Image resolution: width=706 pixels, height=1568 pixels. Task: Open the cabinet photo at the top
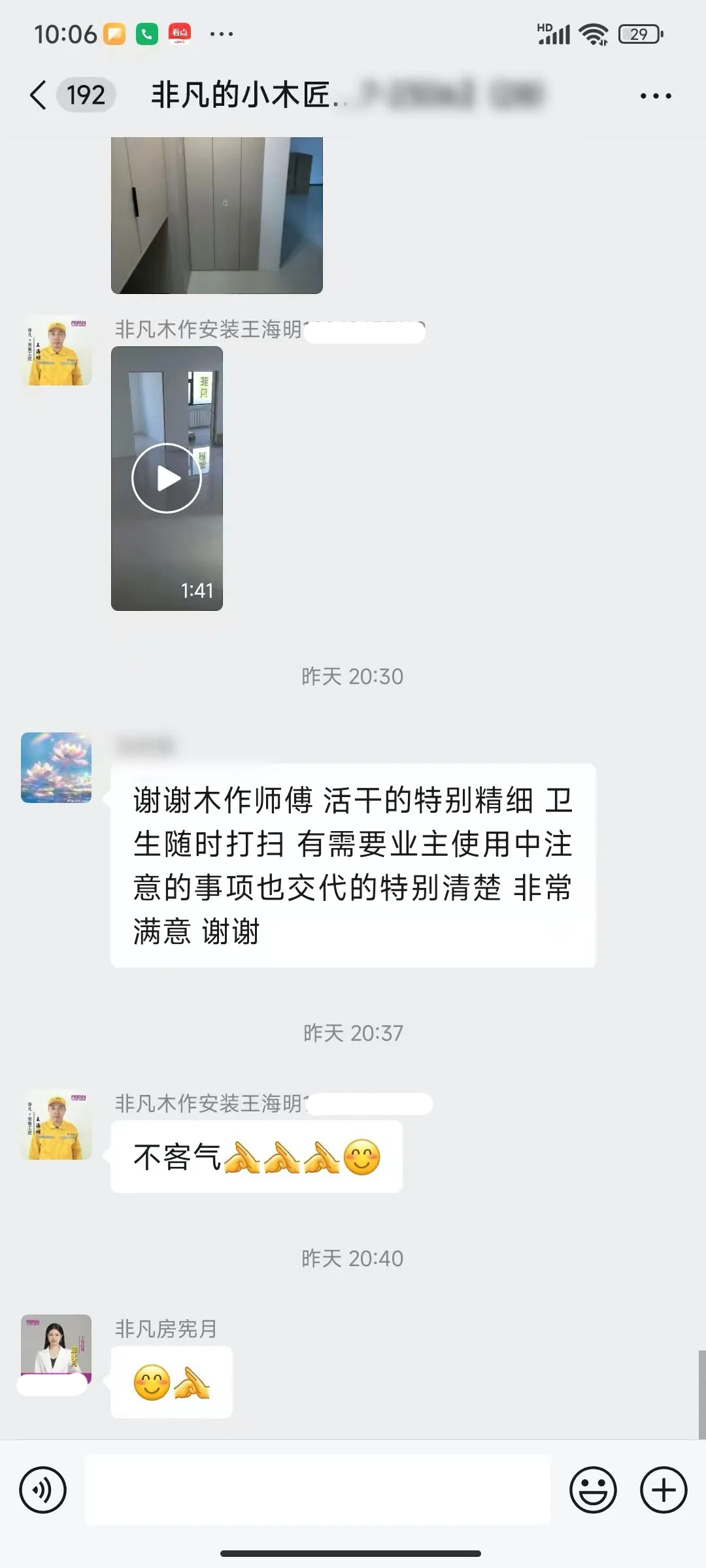click(x=216, y=215)
